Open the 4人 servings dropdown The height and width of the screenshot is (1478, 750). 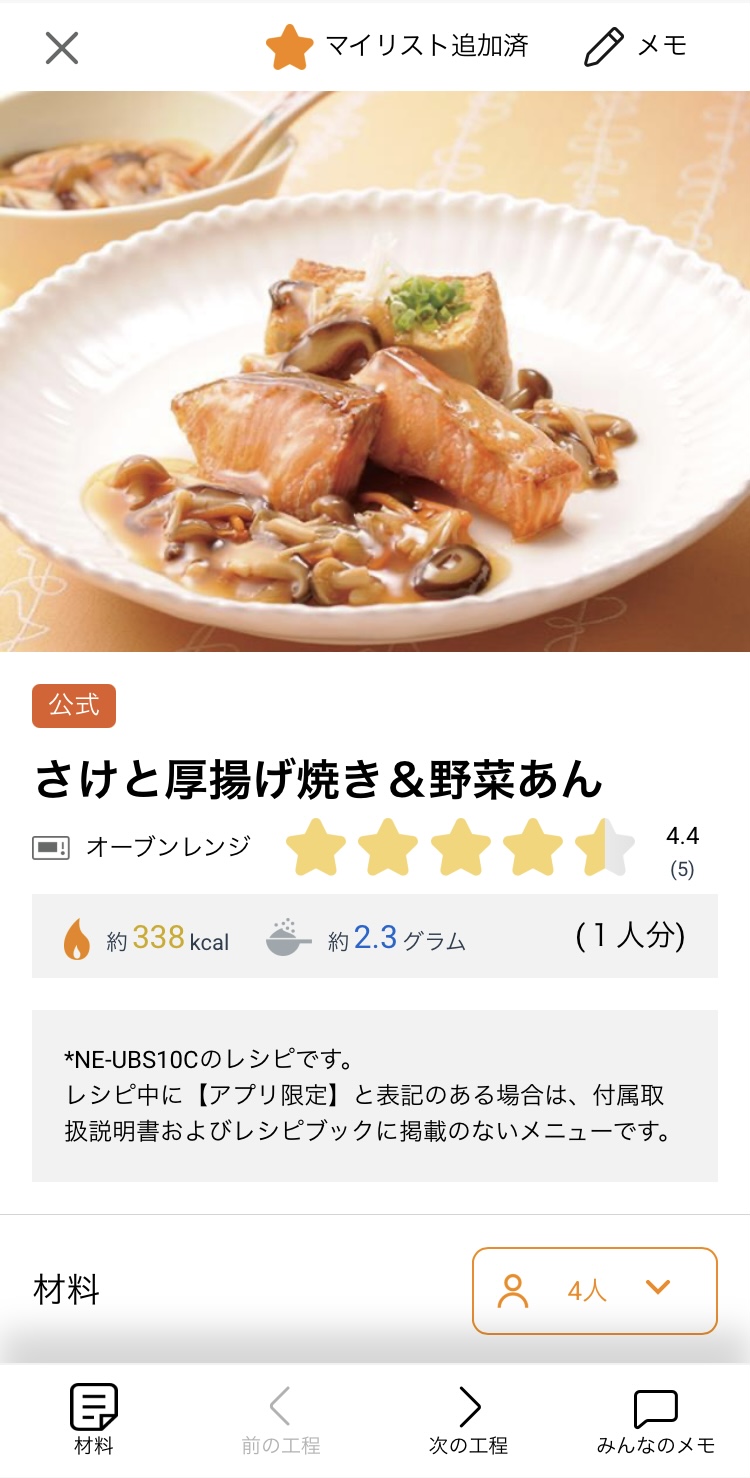pyautogui.click(x=594, y=1290)
